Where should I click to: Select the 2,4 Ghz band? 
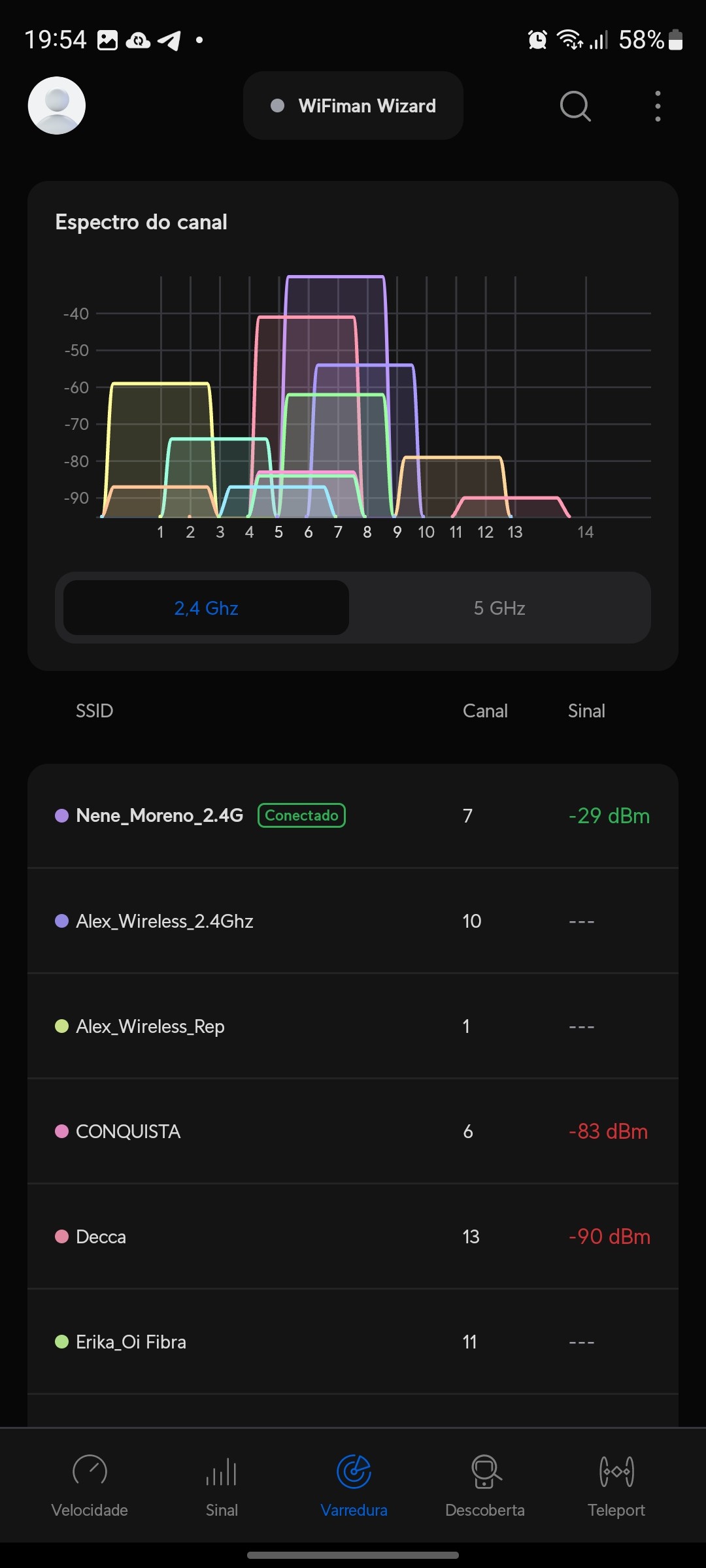click(x=206, y=608)
